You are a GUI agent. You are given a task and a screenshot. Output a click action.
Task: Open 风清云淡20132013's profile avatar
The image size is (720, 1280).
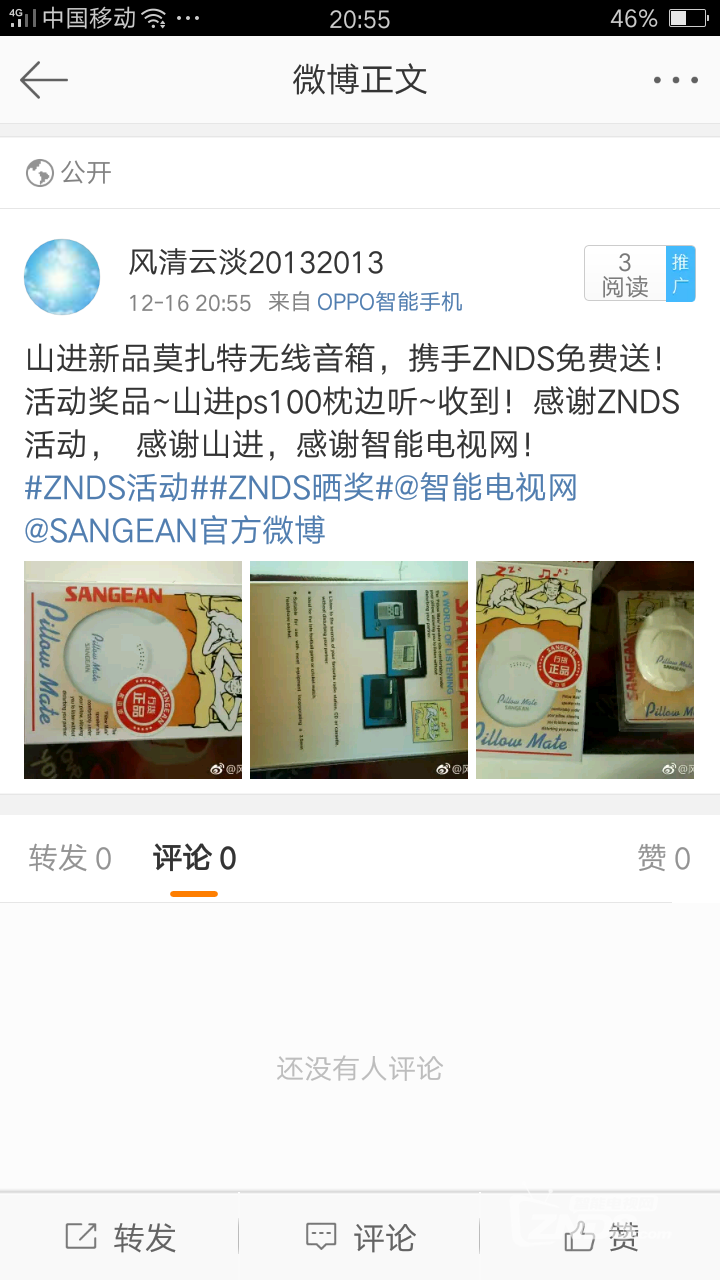[x=62, y=277]
